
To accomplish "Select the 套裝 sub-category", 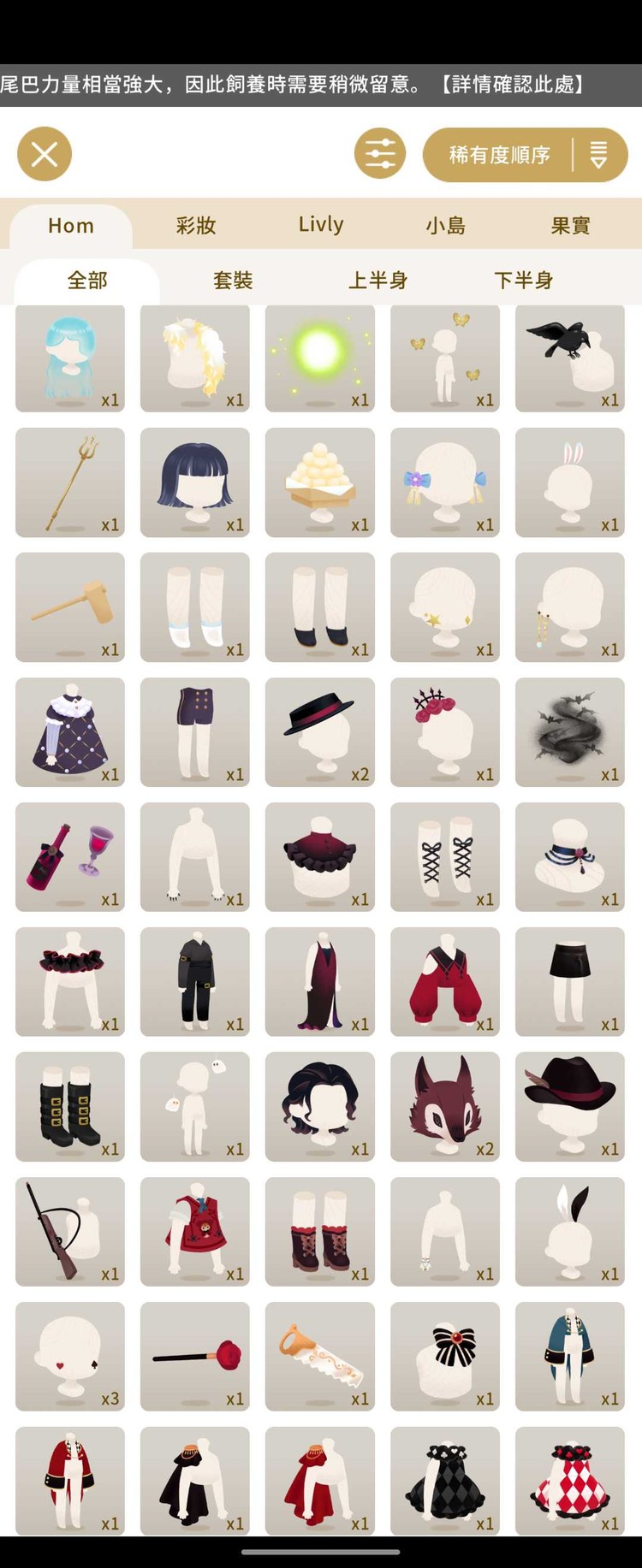I will tap(233, 280).
